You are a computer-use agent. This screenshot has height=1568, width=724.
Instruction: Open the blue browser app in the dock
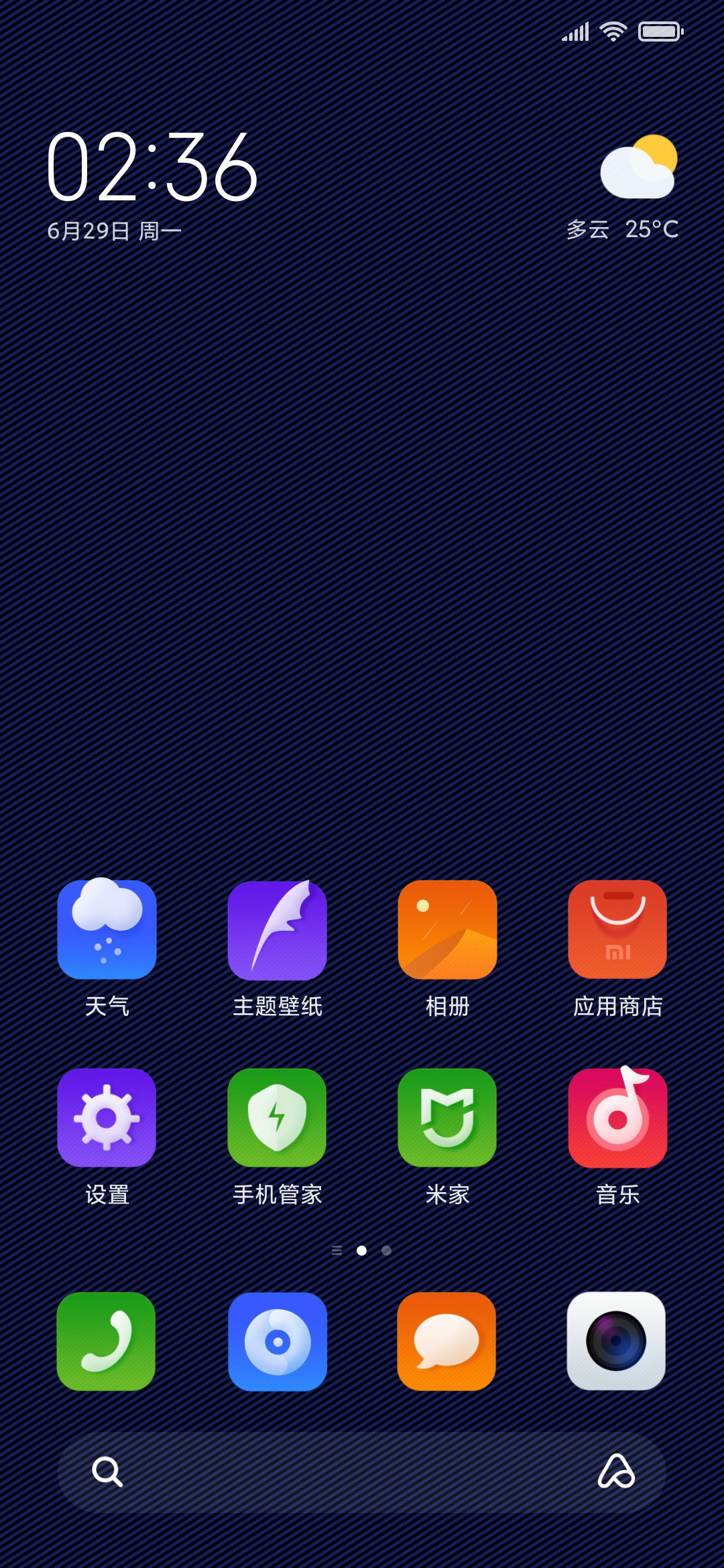tap(278, 1342)
